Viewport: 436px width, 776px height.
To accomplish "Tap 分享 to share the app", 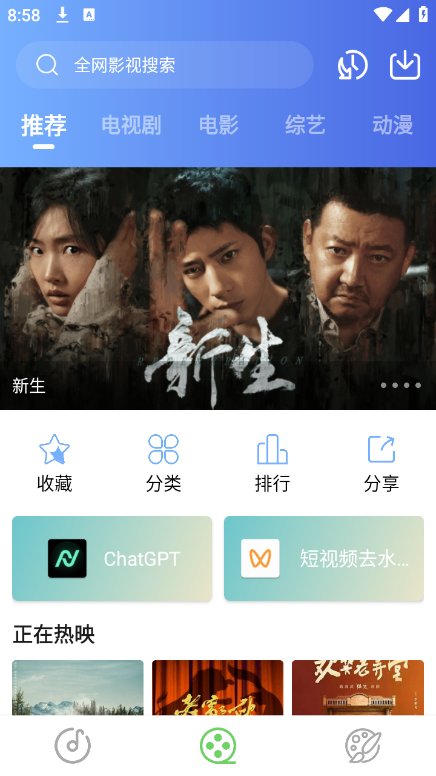I will pyautogui.click(x=381, y=463).
